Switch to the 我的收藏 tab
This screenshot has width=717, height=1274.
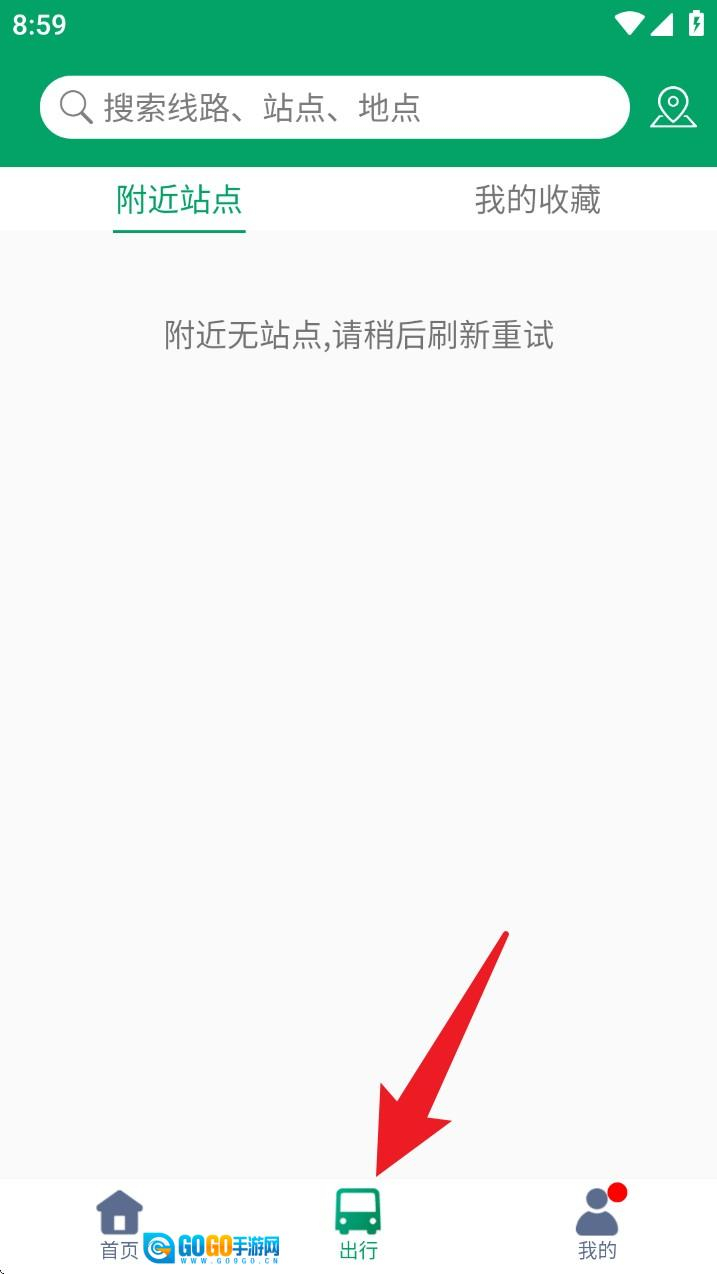pos(537,200)
